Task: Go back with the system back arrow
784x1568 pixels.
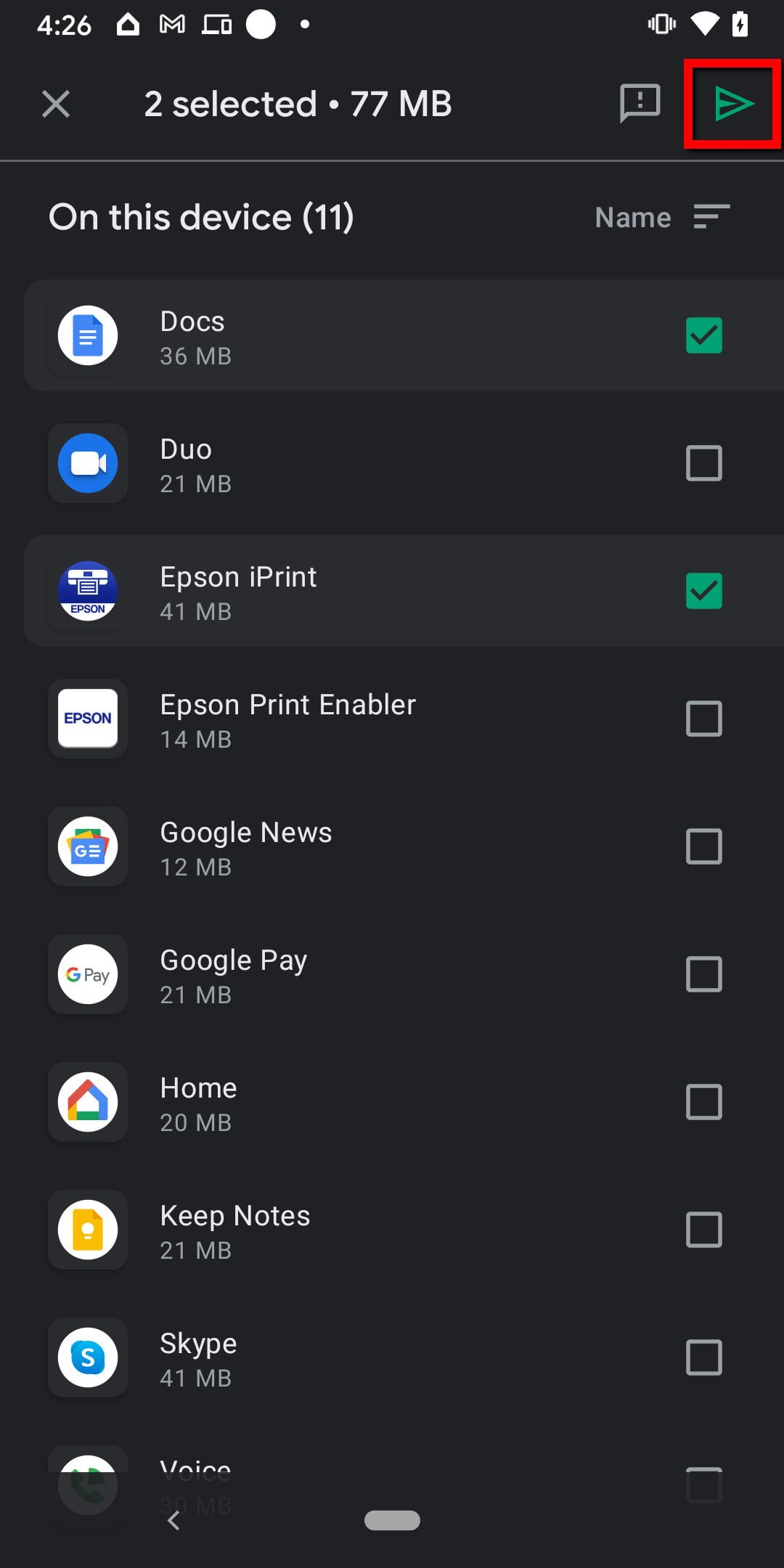Action: [x=174, y=1521]
